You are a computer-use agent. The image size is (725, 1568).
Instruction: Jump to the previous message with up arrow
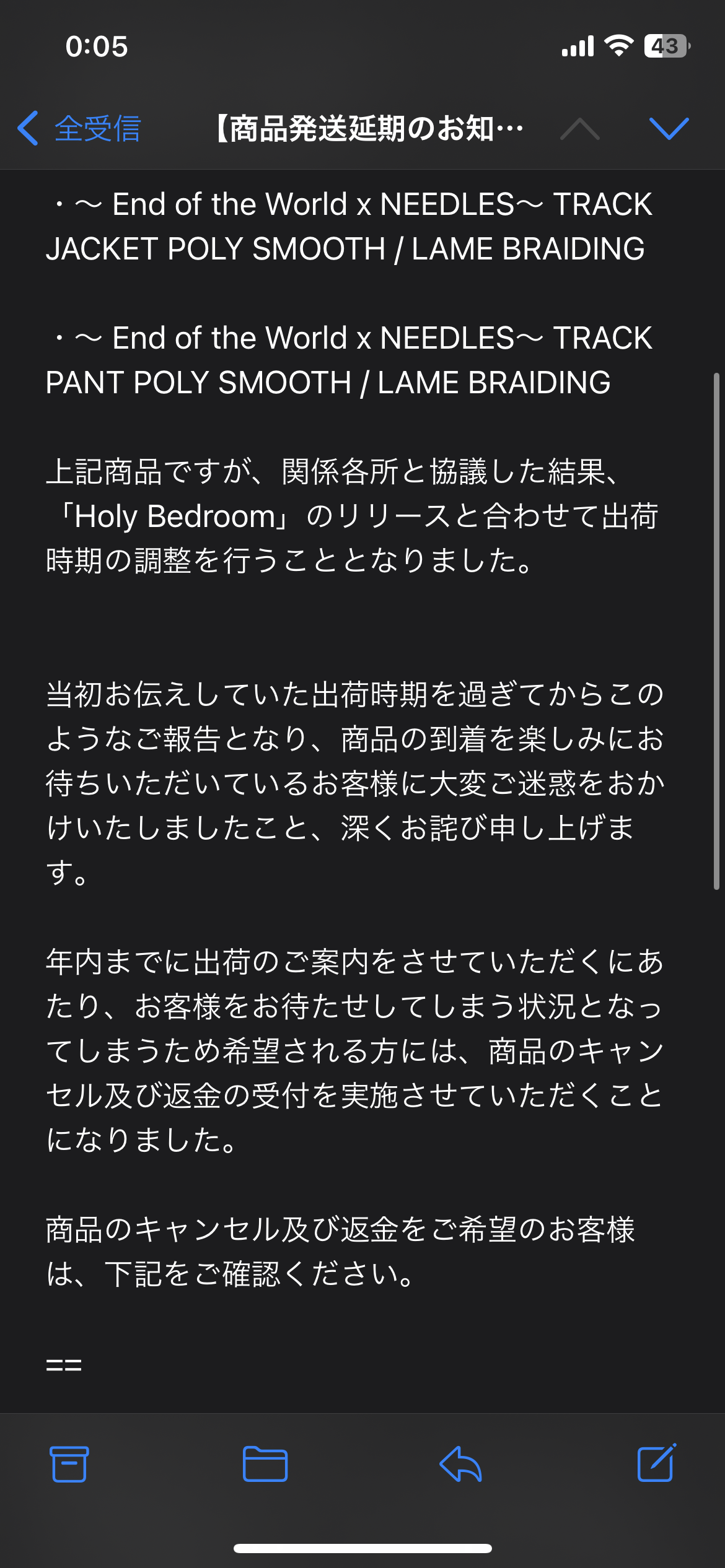(x=579, y=129)
